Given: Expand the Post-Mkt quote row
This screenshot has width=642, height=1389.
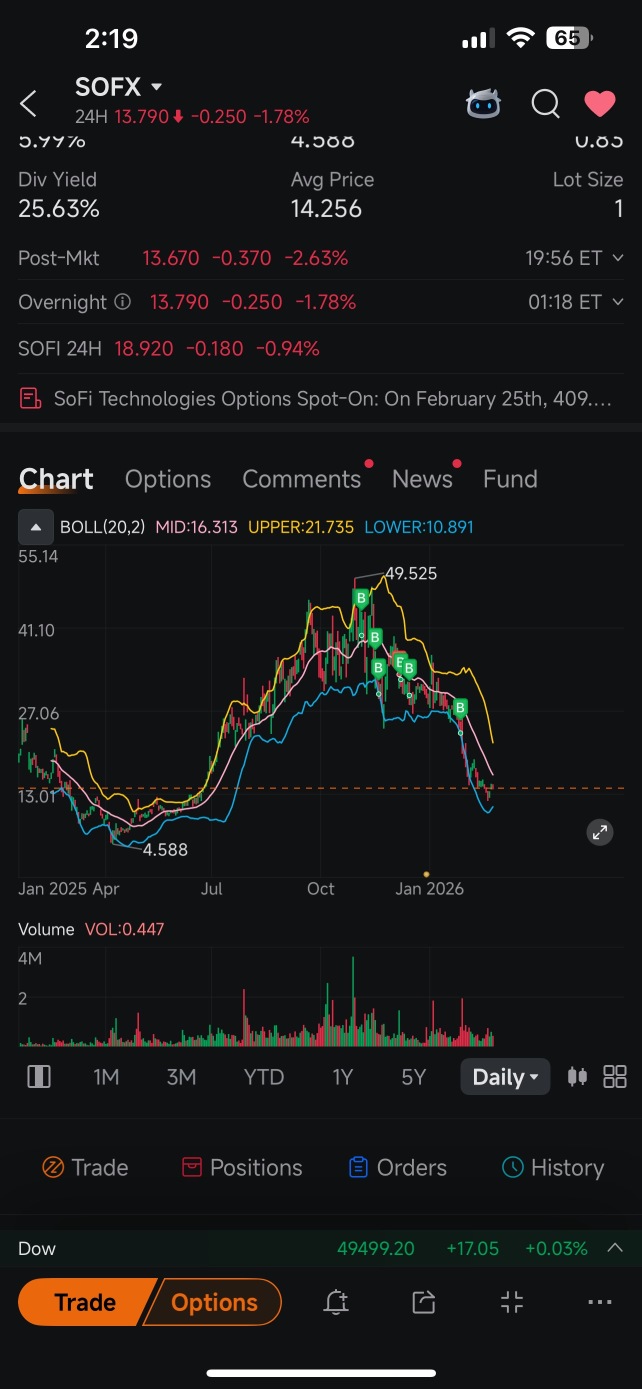Looking at the screenshot, I should point(321,258).
